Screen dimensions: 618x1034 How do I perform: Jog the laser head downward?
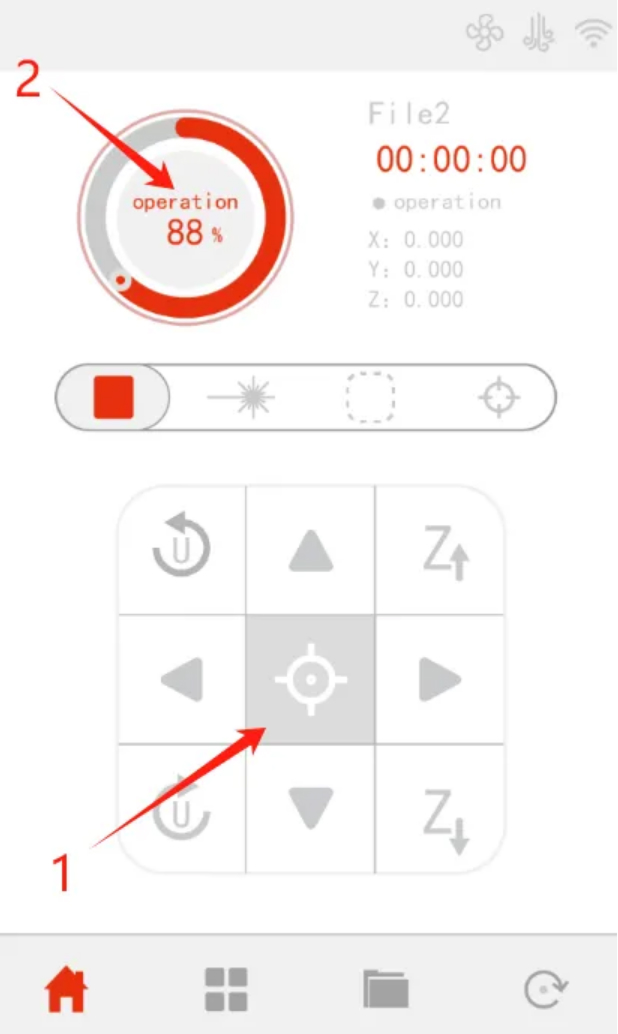tap(311, 808)
